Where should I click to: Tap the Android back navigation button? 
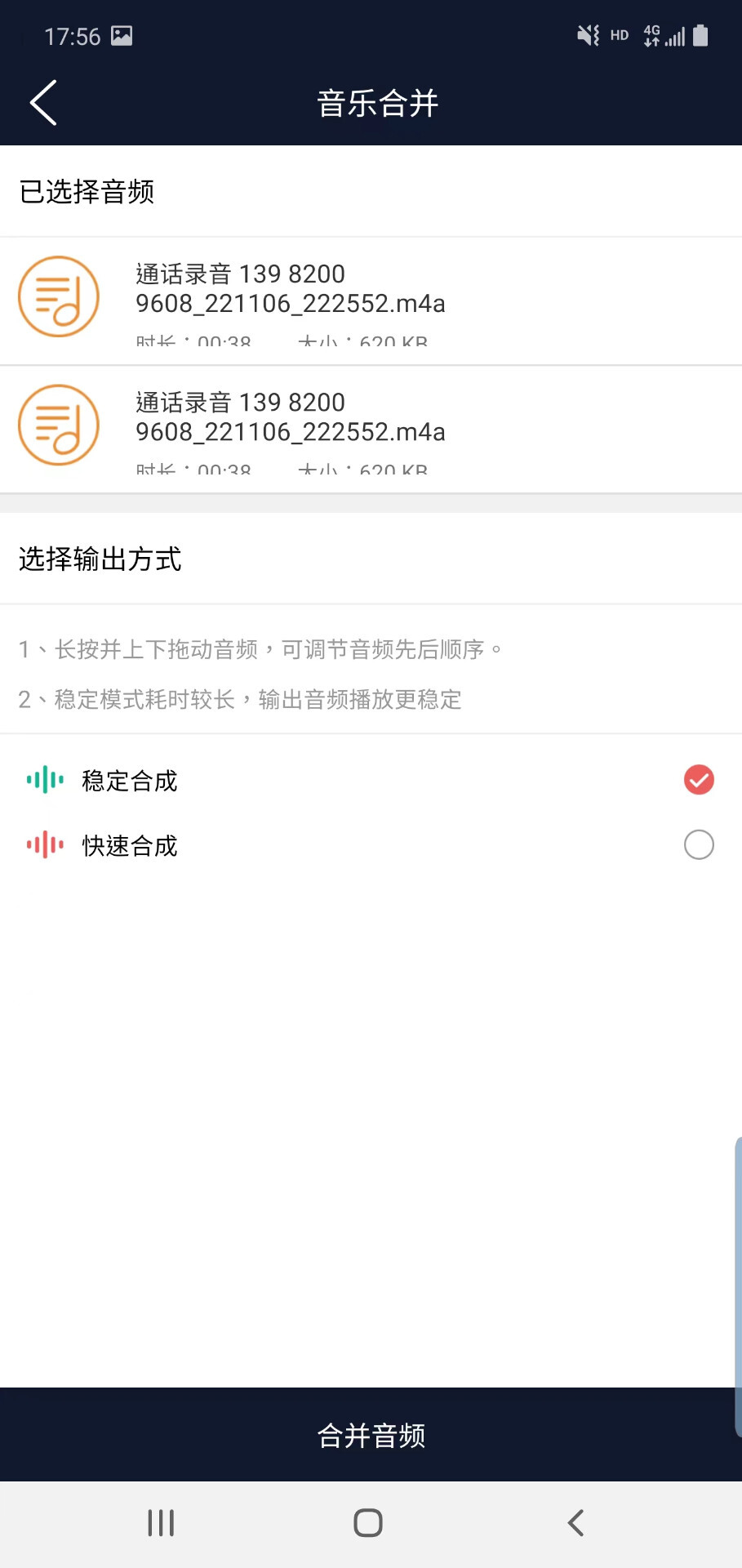click(x=577, y=1521)
